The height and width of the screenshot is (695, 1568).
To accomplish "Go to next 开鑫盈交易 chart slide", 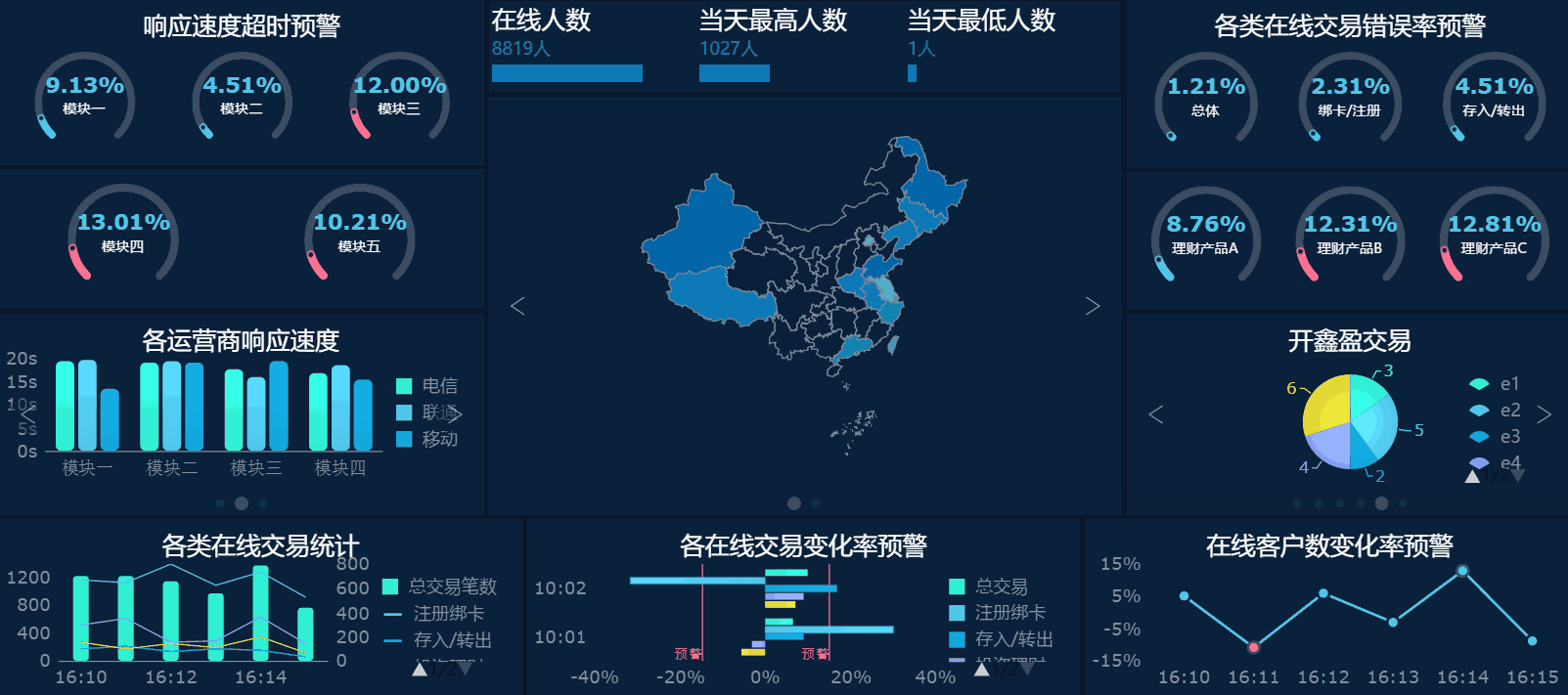I will point(1544,414).
